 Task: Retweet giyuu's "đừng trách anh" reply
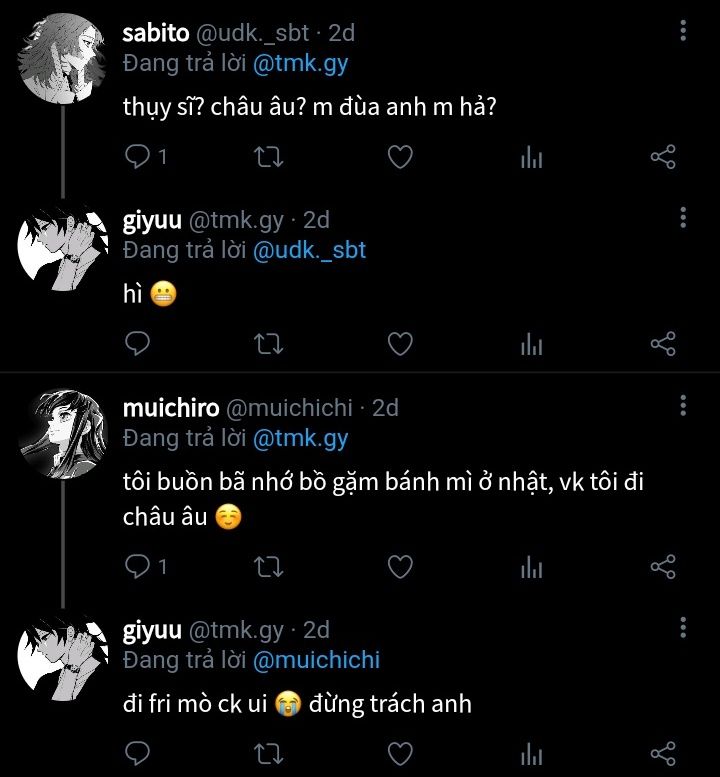click(269, 752)
